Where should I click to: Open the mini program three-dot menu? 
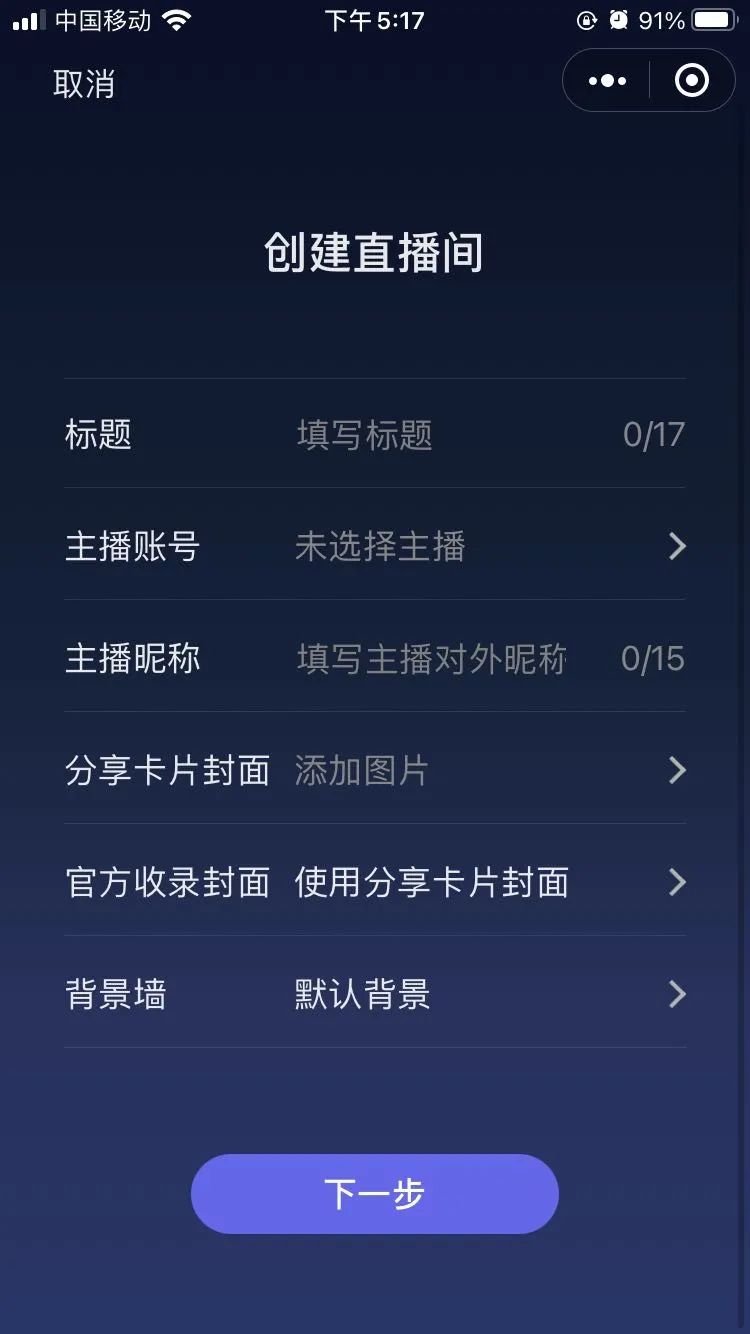pos(608,81)
